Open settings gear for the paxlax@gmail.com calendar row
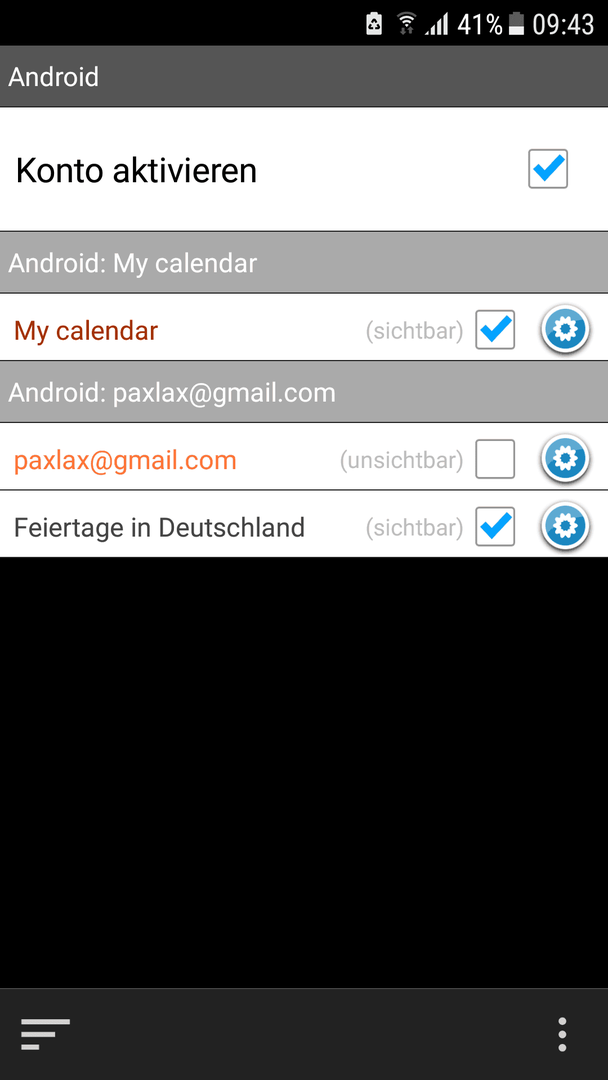608x1080 pixels. 565,459
